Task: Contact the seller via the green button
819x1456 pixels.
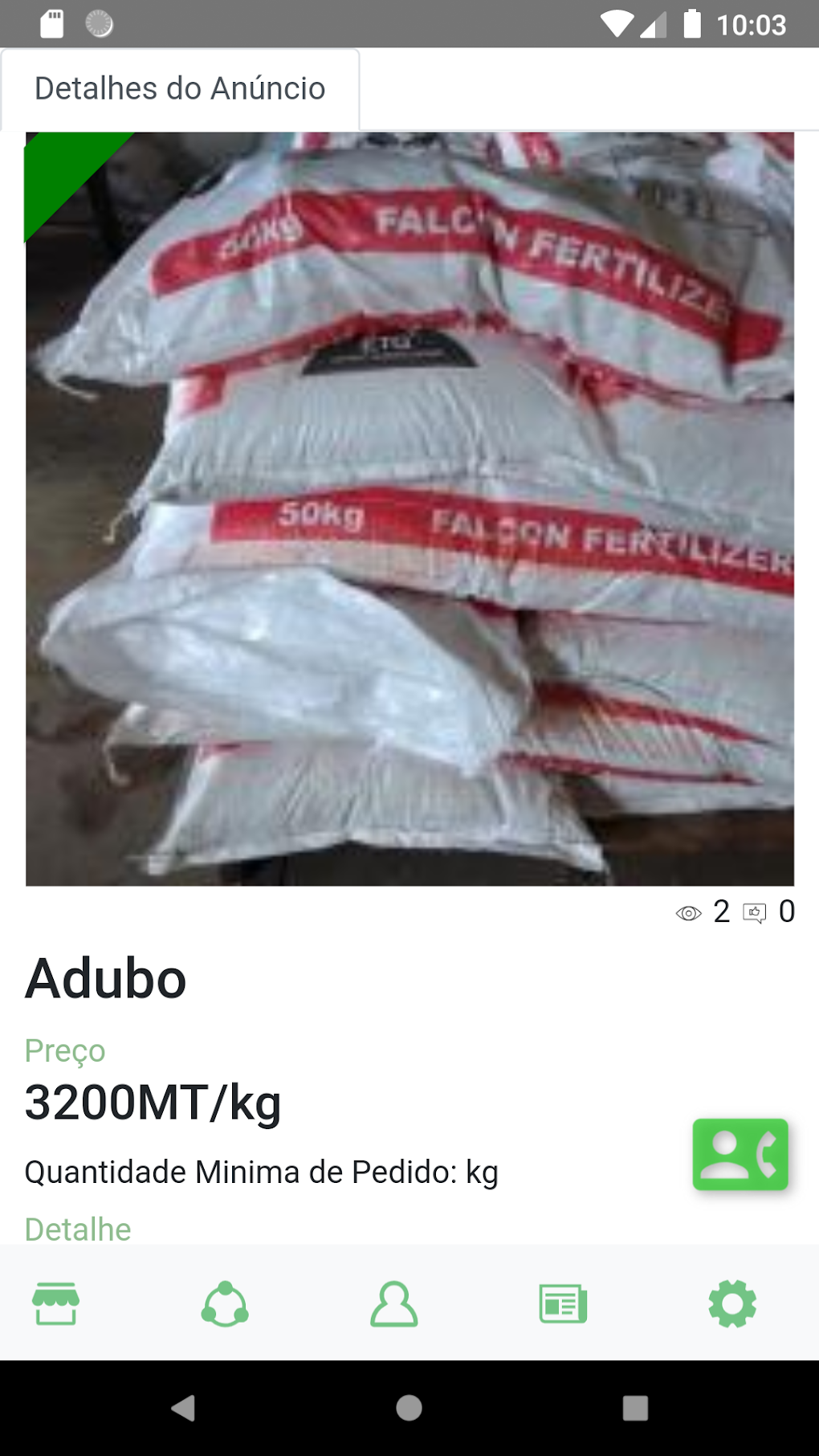Action: pos(740,1154)
